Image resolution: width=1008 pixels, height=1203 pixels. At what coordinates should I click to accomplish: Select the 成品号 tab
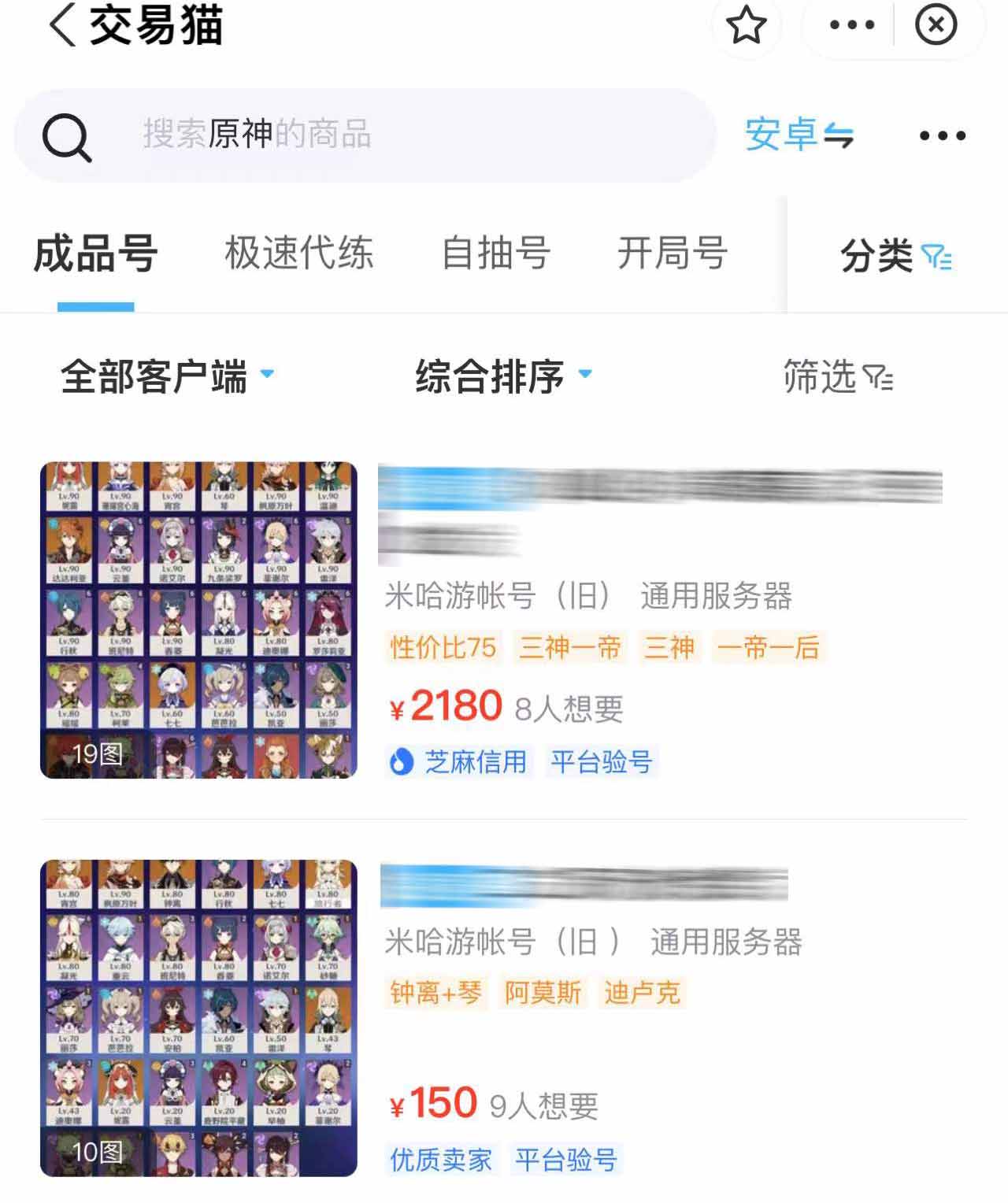pos(95,254)
